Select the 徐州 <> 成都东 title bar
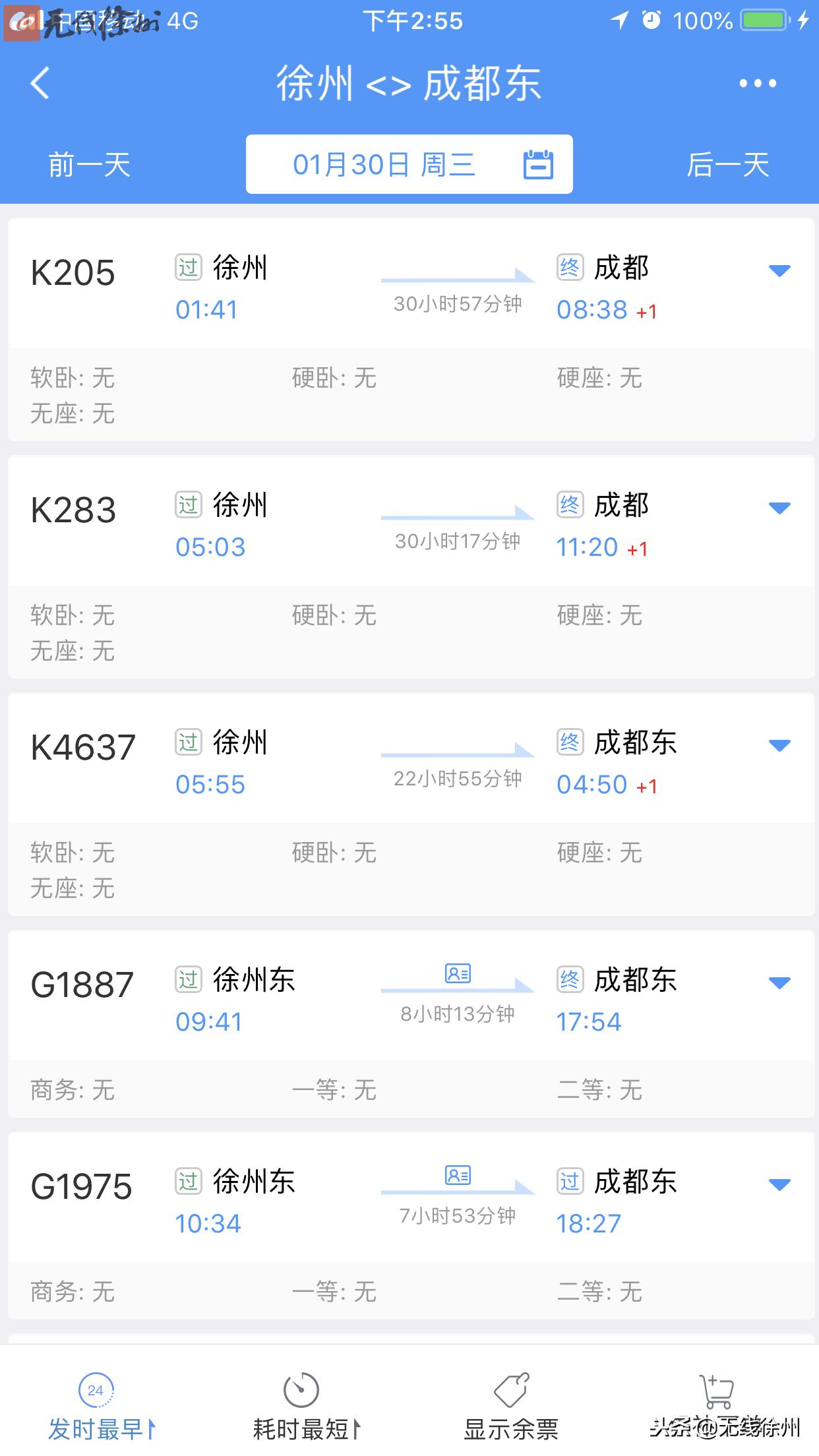This screenshot has height=1456, width=819. 409,84
